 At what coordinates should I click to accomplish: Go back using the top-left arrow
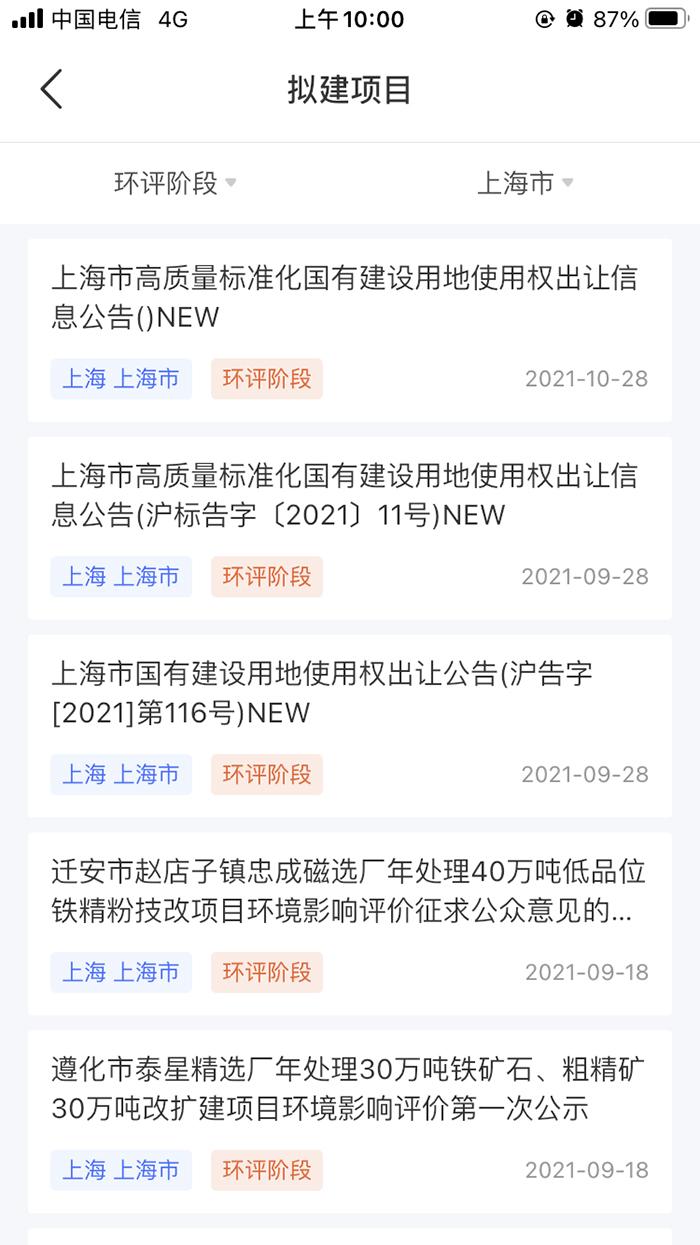[x=52, y=89]
